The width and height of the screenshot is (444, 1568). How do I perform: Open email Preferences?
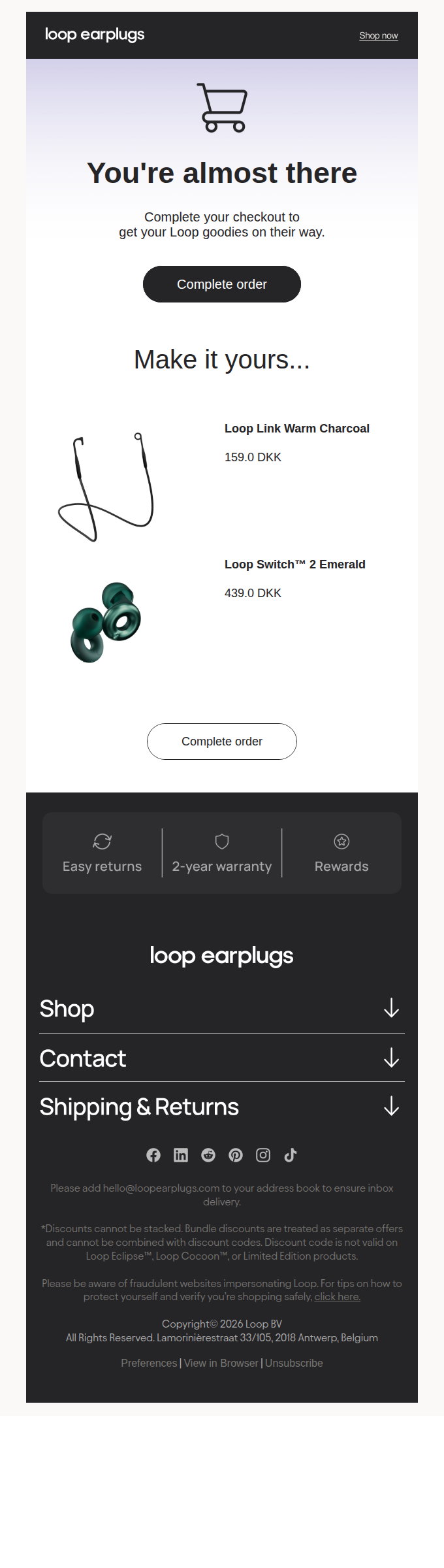point(149,1363)
